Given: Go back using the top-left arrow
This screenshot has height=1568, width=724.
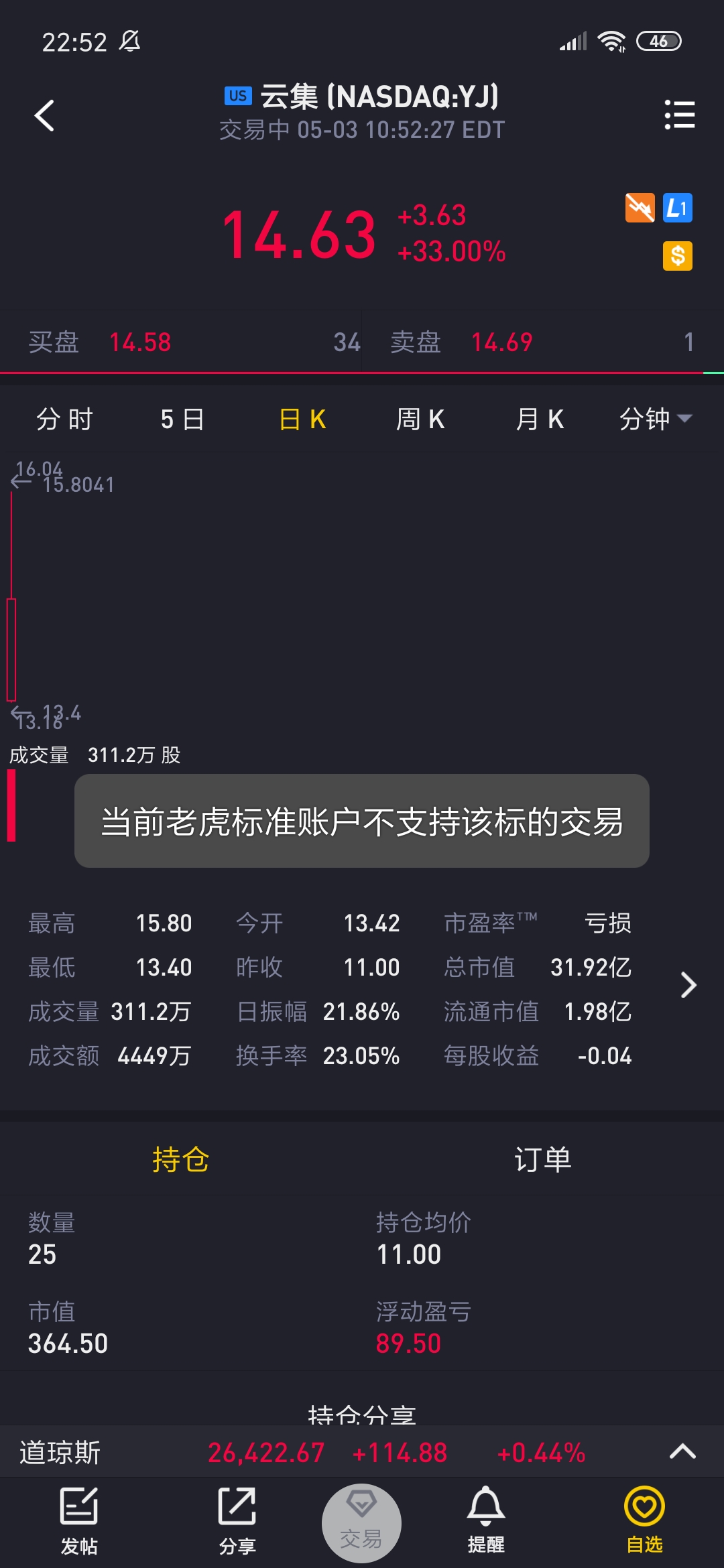Looking at the screenshot, I should (x=44, y=115).
